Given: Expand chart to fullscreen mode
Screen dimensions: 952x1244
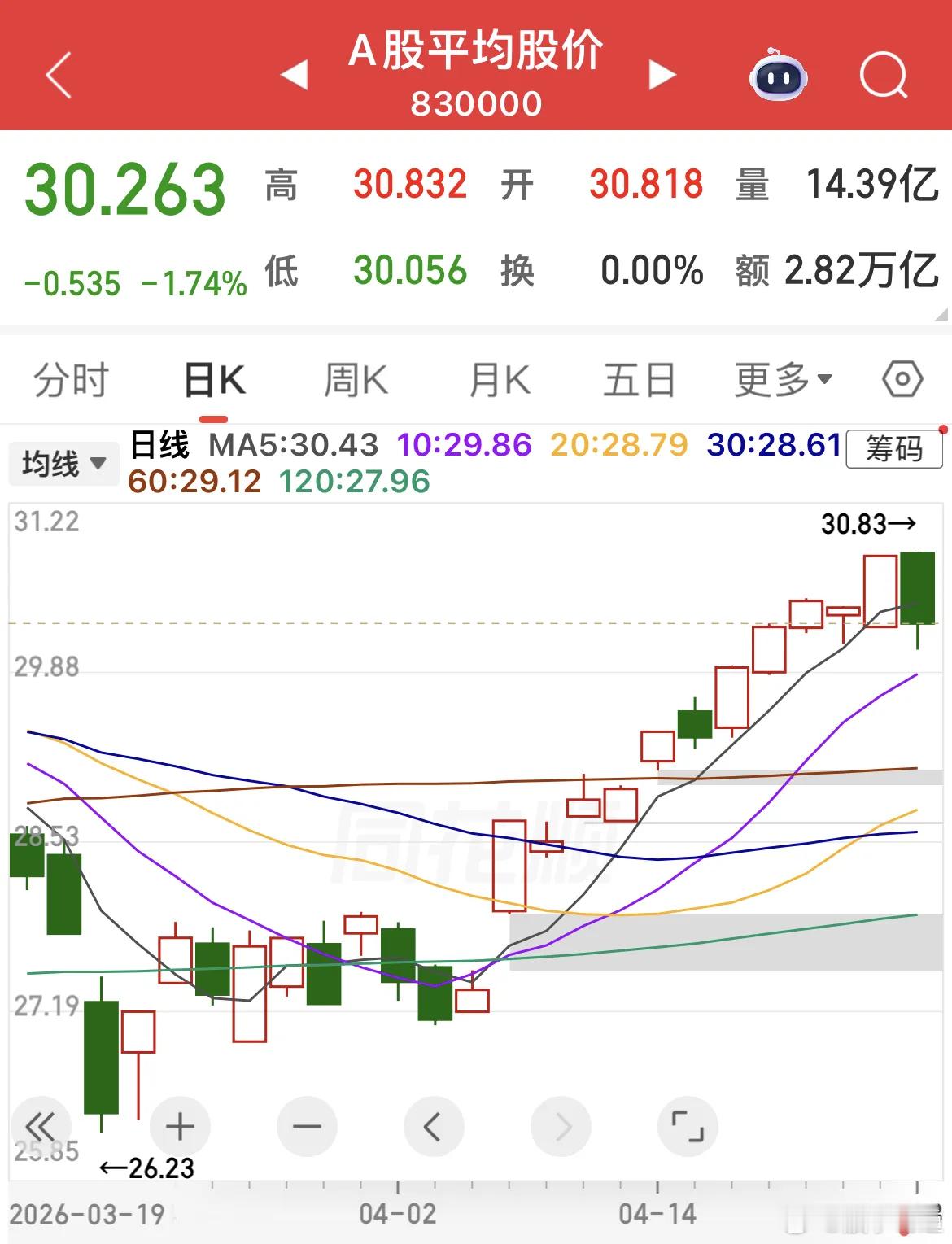Looking at the screenshot, I should tap(688, 1127).
